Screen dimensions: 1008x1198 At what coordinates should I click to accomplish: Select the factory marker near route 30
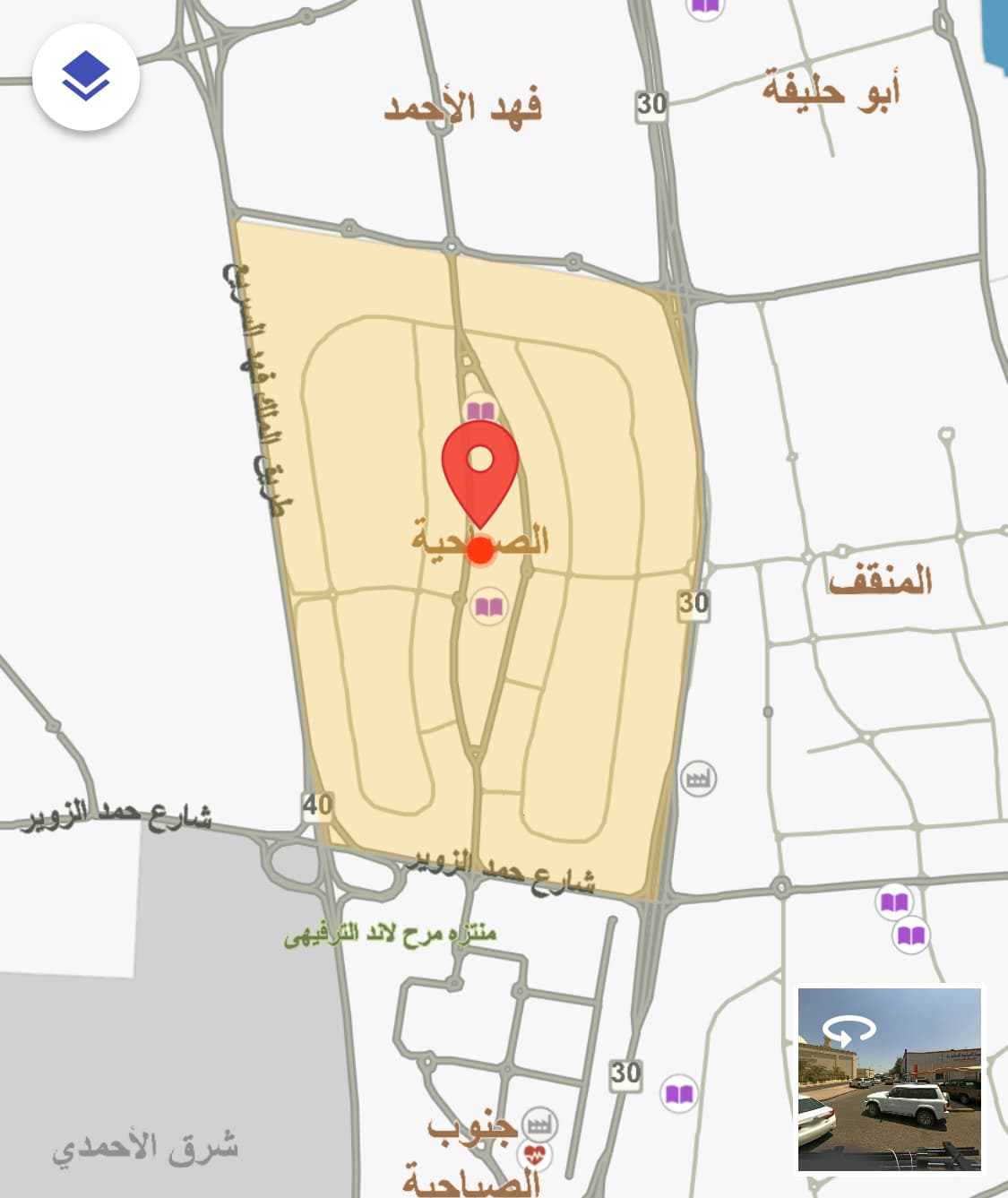point(698,779)
